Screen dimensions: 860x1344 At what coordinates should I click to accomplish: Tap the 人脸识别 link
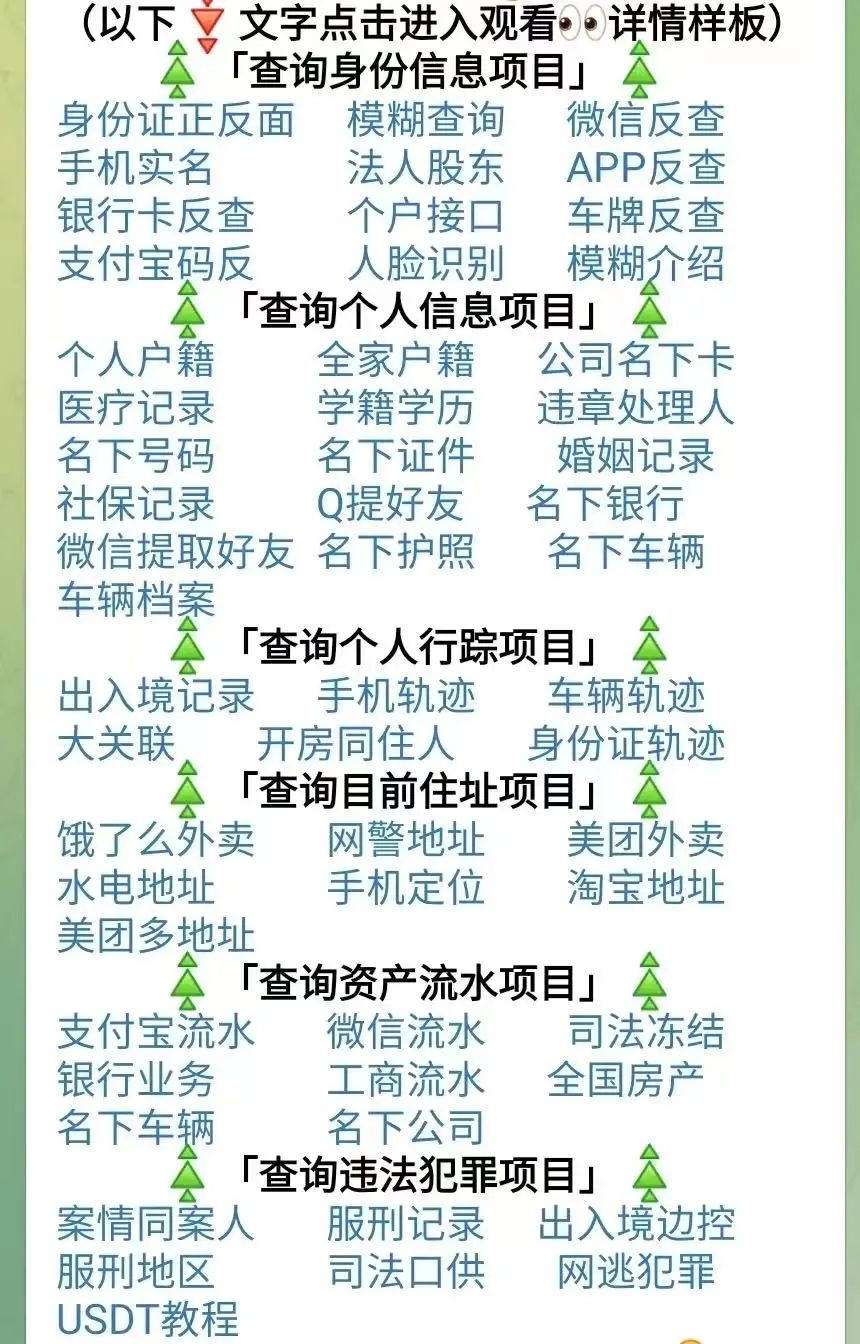coord(425,264)
